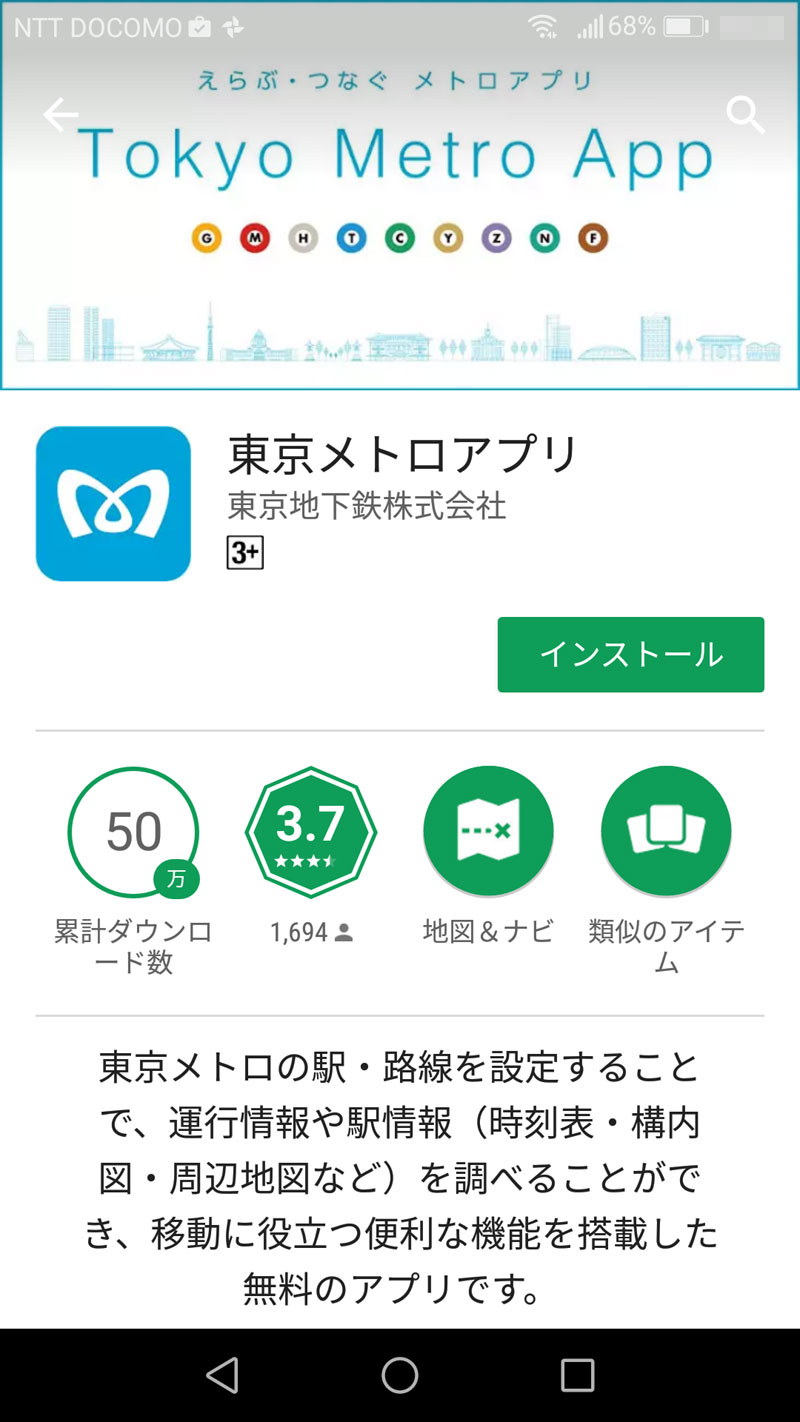Open the 地図&ナビ category
The image size is (800, 1422).
point(488,832)
